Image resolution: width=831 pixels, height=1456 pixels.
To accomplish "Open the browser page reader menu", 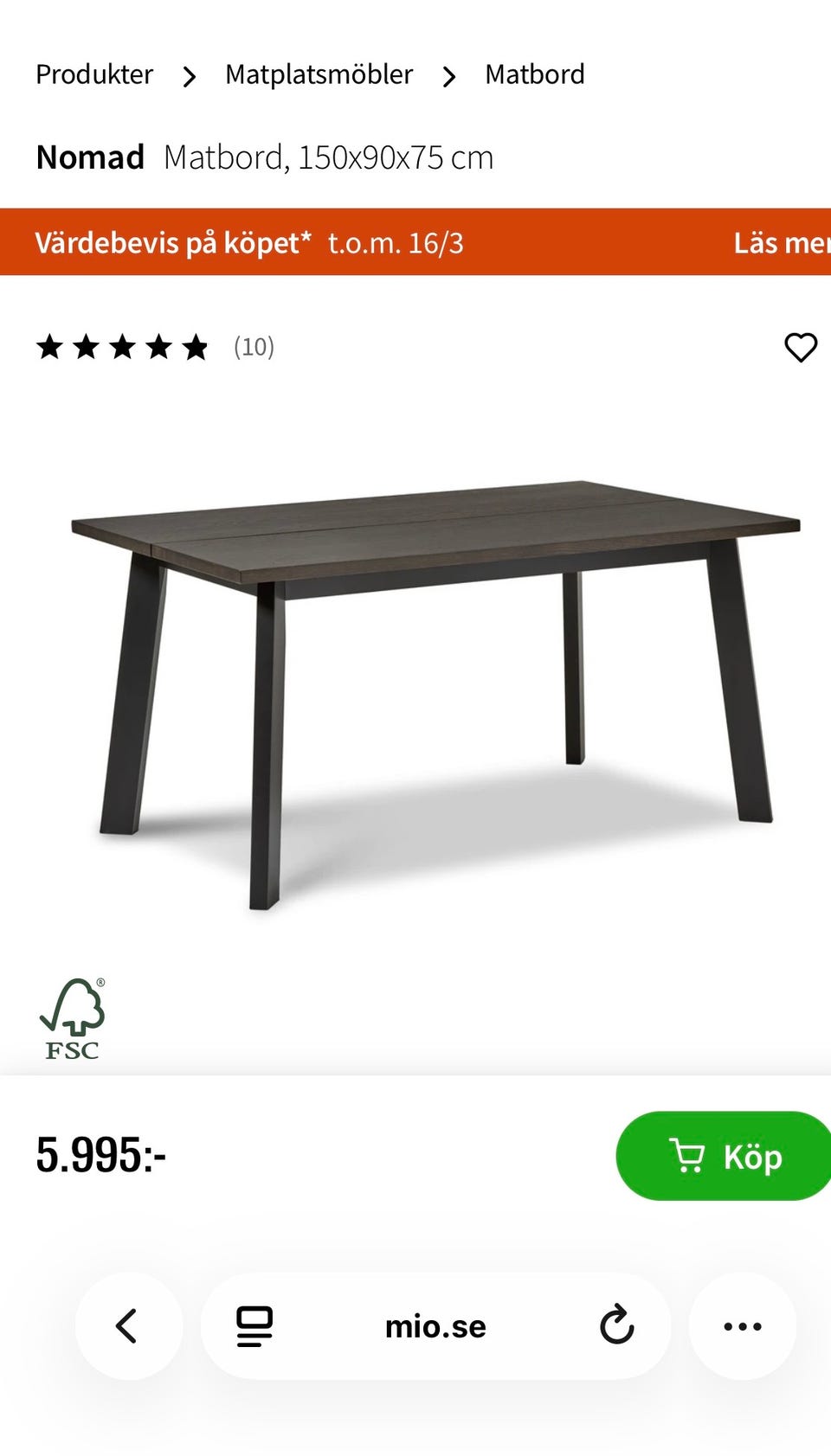I will click(x=254, y=1325).
